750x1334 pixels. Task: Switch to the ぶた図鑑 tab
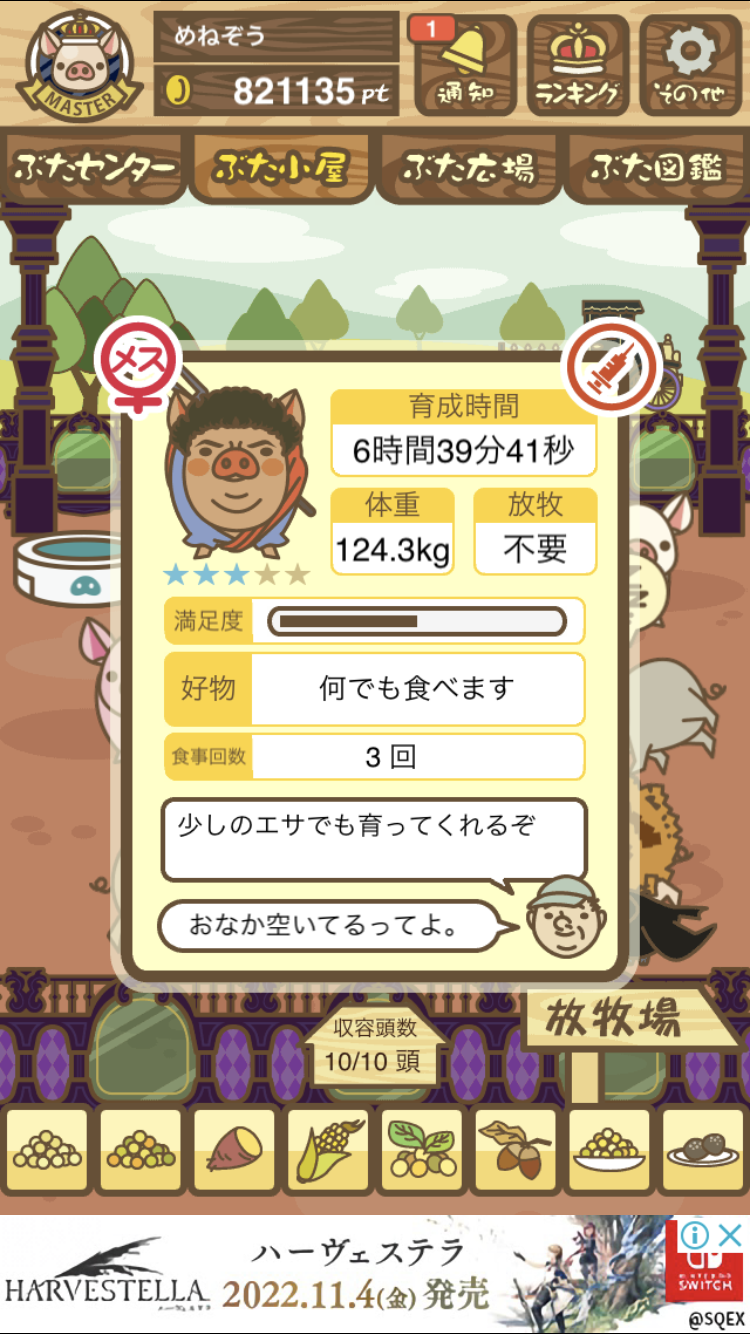pyautogui.click(x=656, y=168)
